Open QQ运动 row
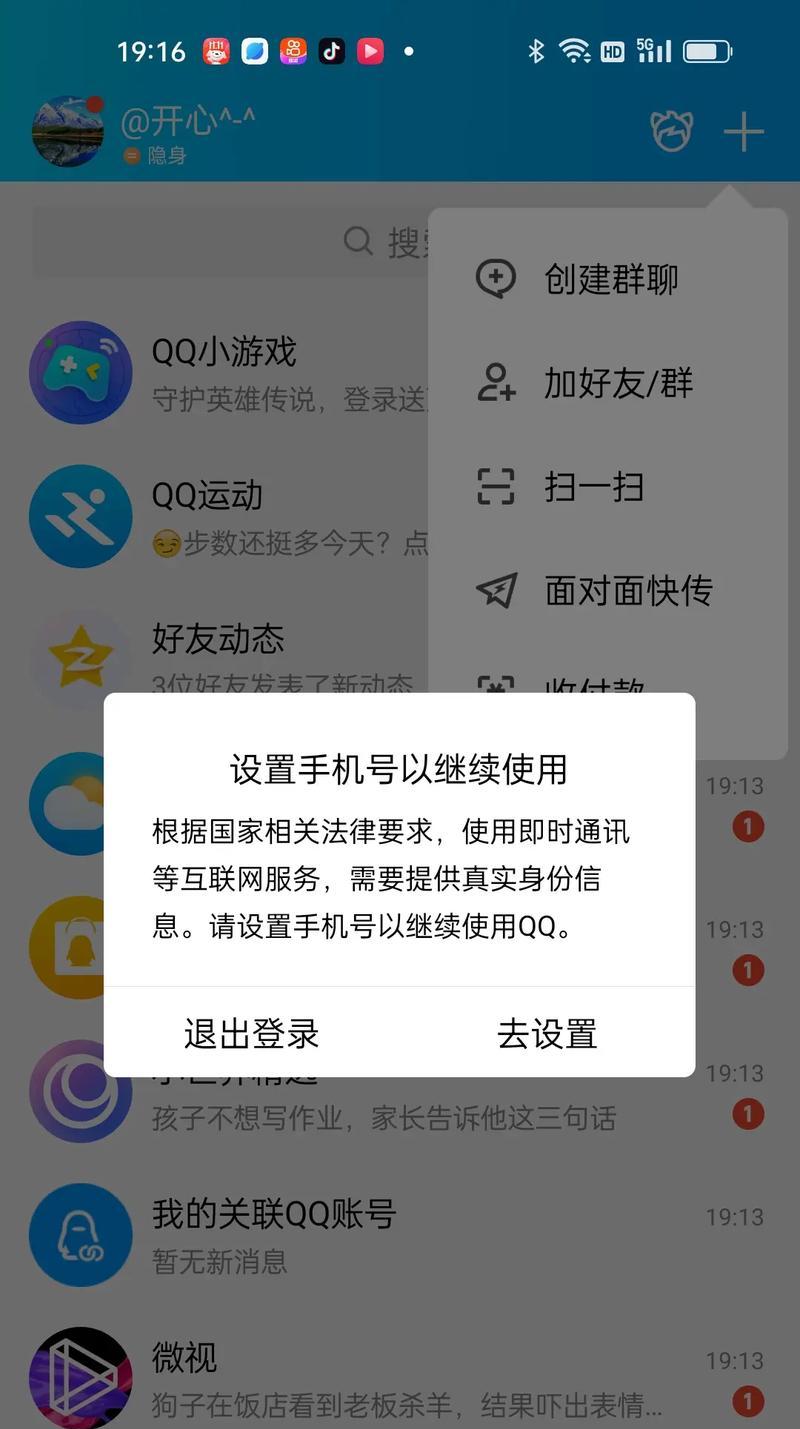Image resolution: width=800 pixels, height=1429 pixels. [x=230, y=516]
